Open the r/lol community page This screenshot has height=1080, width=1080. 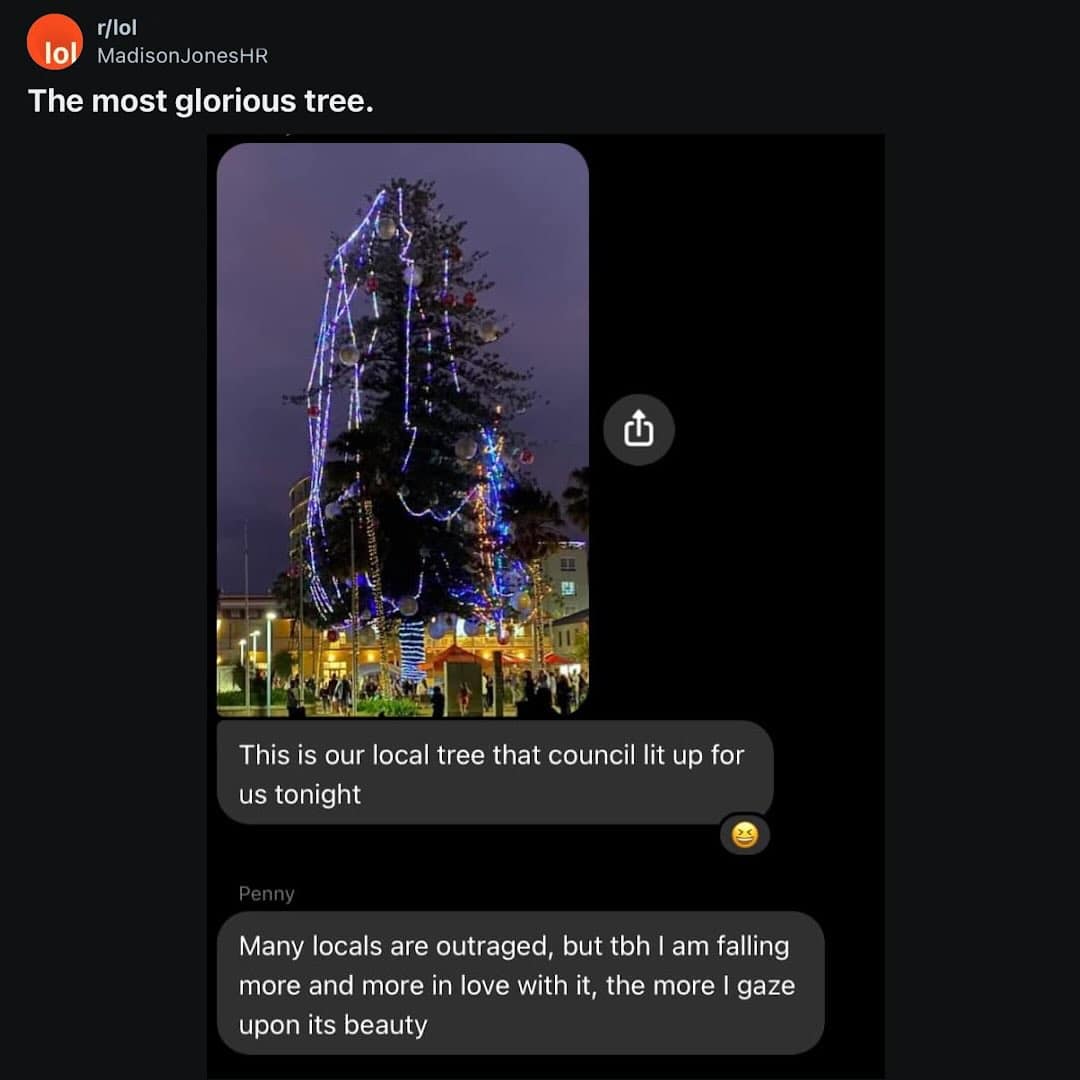(x=116, y=28)
